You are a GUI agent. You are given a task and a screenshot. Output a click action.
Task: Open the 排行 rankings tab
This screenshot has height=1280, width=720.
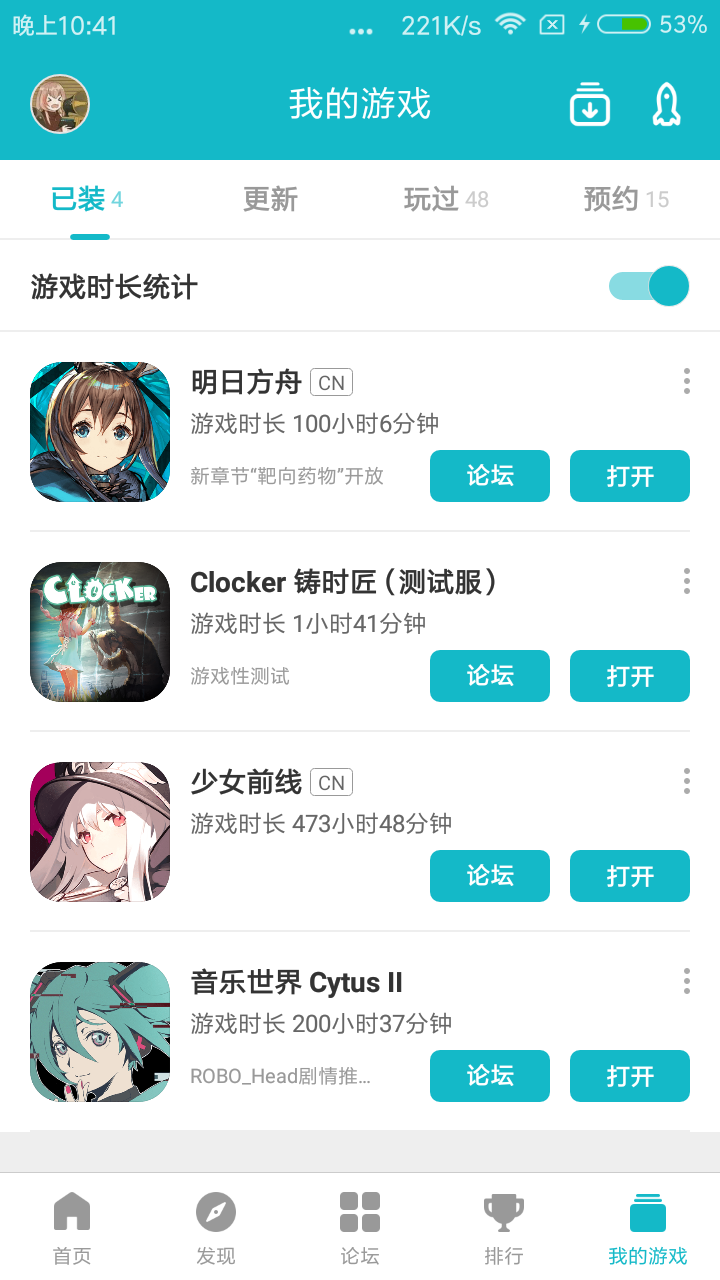(504, 1228)
